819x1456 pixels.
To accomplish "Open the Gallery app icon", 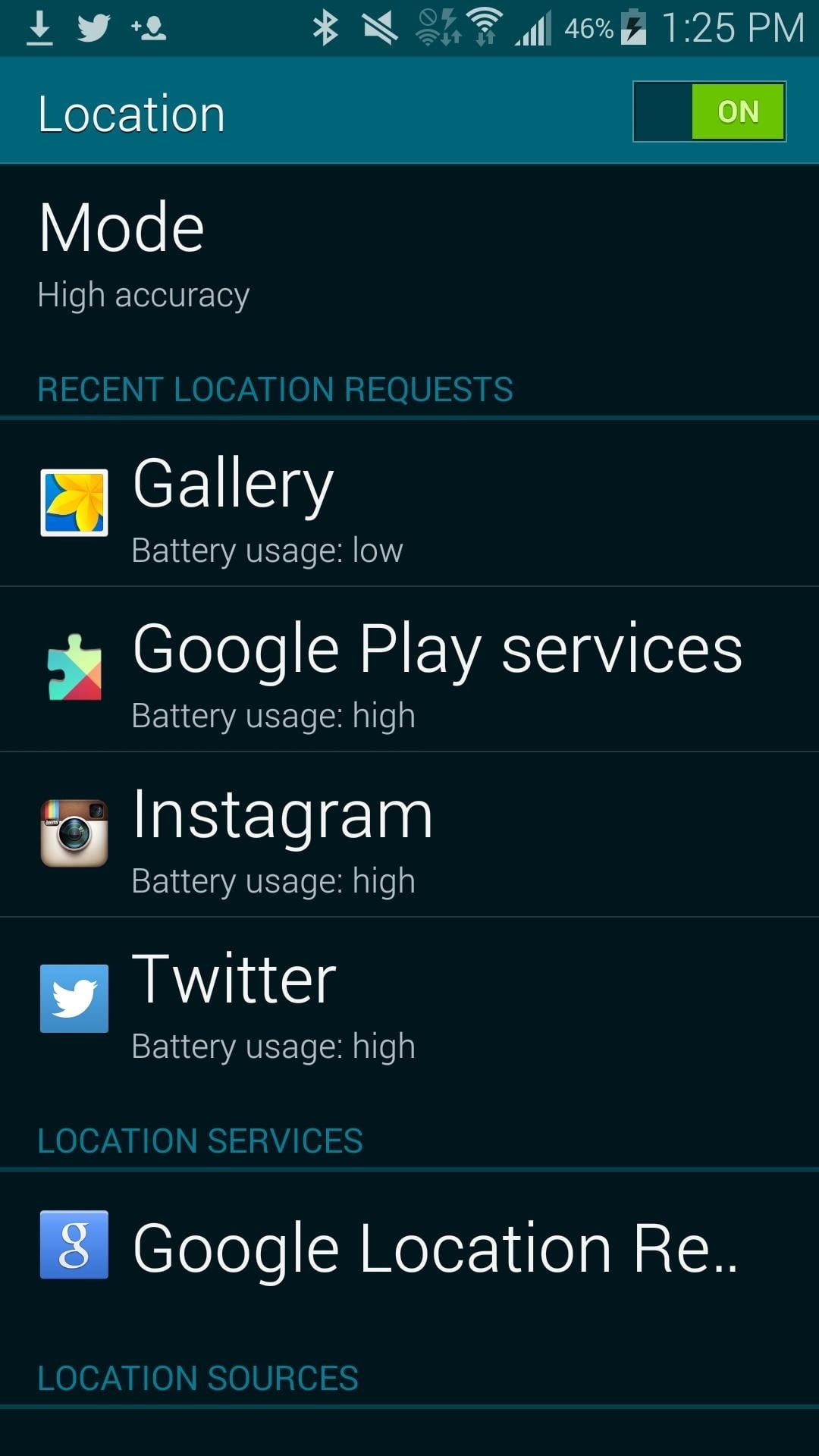I will (72, 500).
